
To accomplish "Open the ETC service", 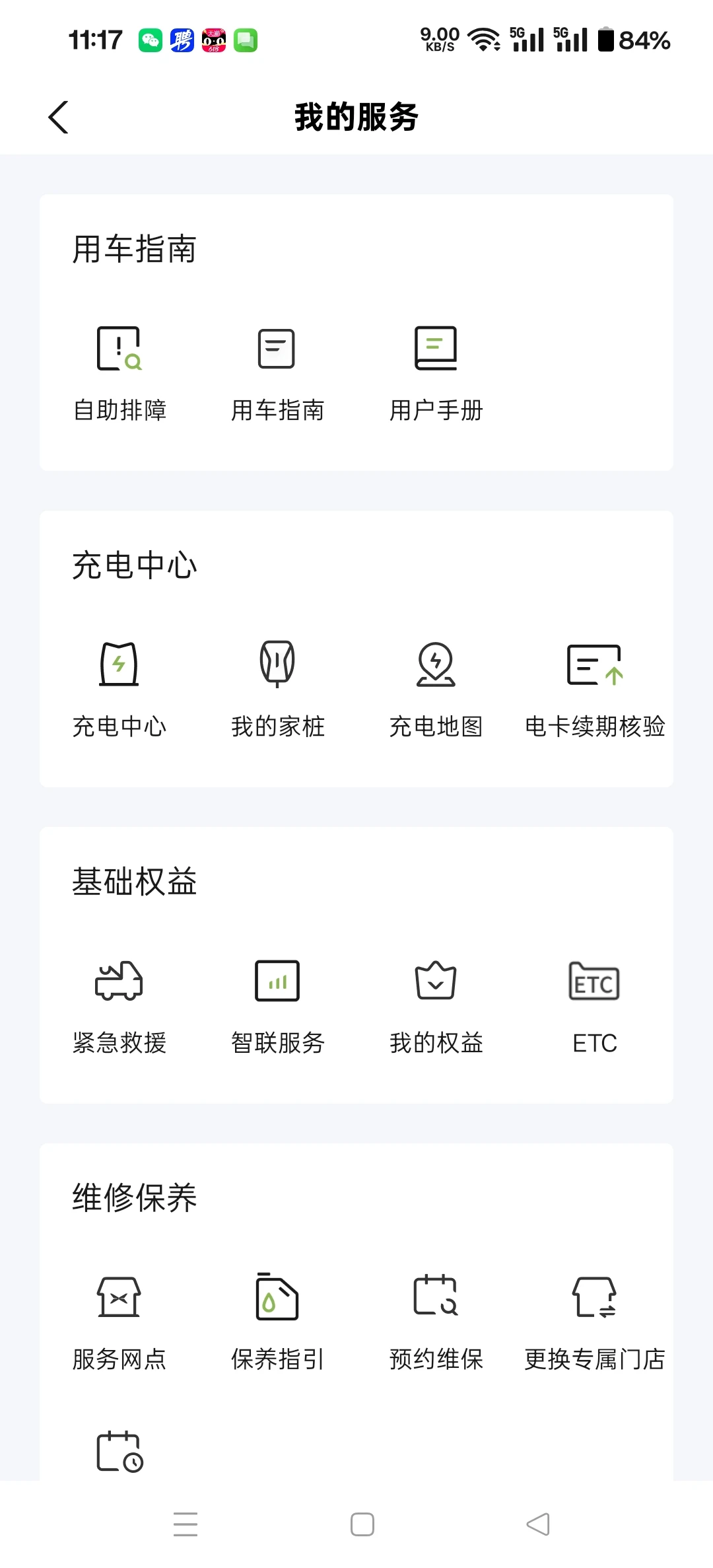I will pyautogui.click(x=594, y=1007).
